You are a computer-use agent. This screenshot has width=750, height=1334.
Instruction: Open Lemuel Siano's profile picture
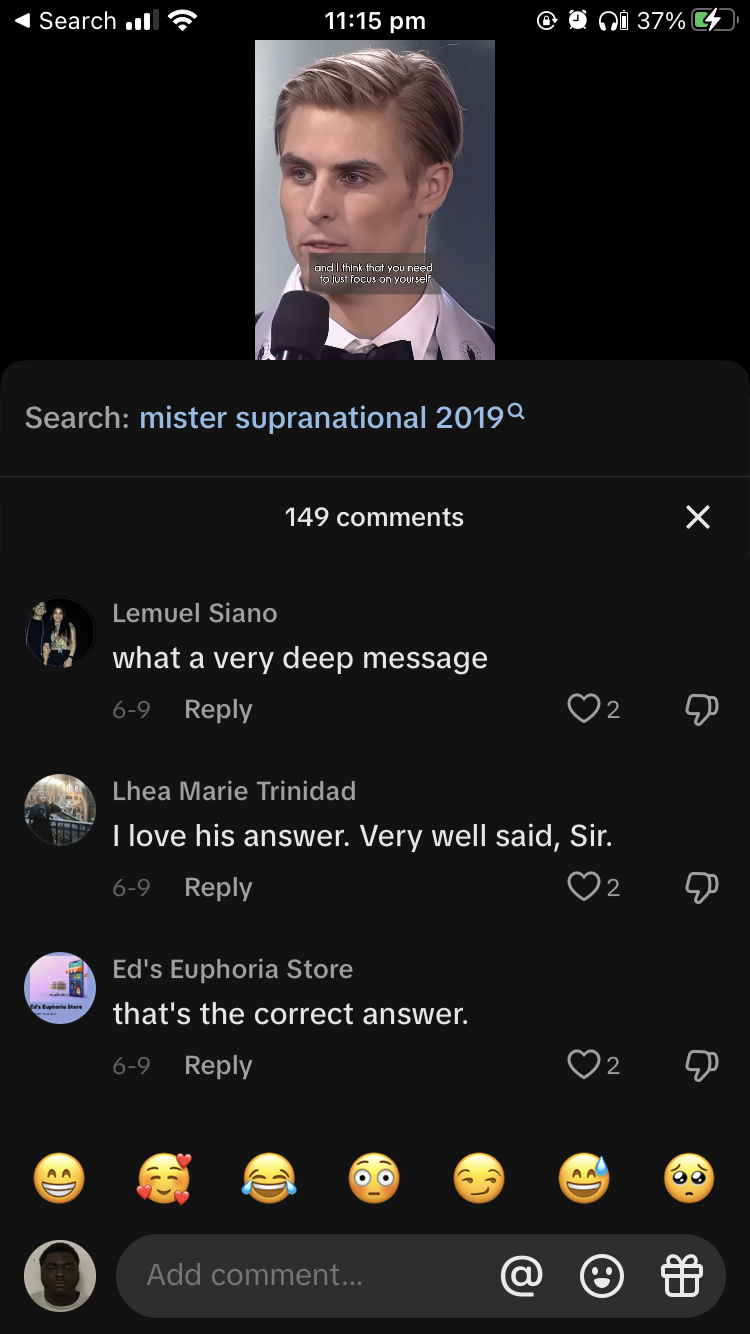(x=60, y=632)
